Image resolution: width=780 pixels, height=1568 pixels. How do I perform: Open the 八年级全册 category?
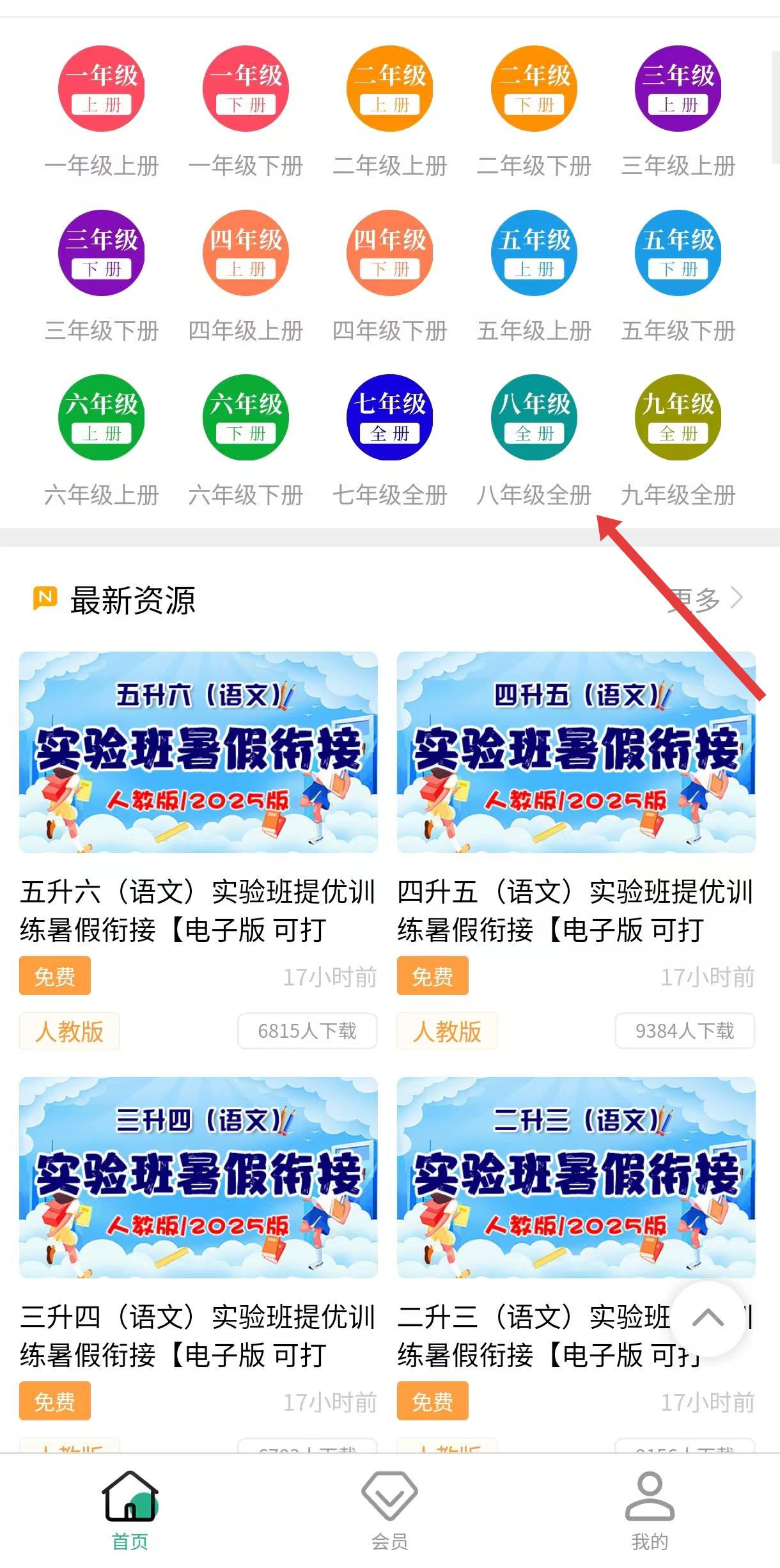534,417
